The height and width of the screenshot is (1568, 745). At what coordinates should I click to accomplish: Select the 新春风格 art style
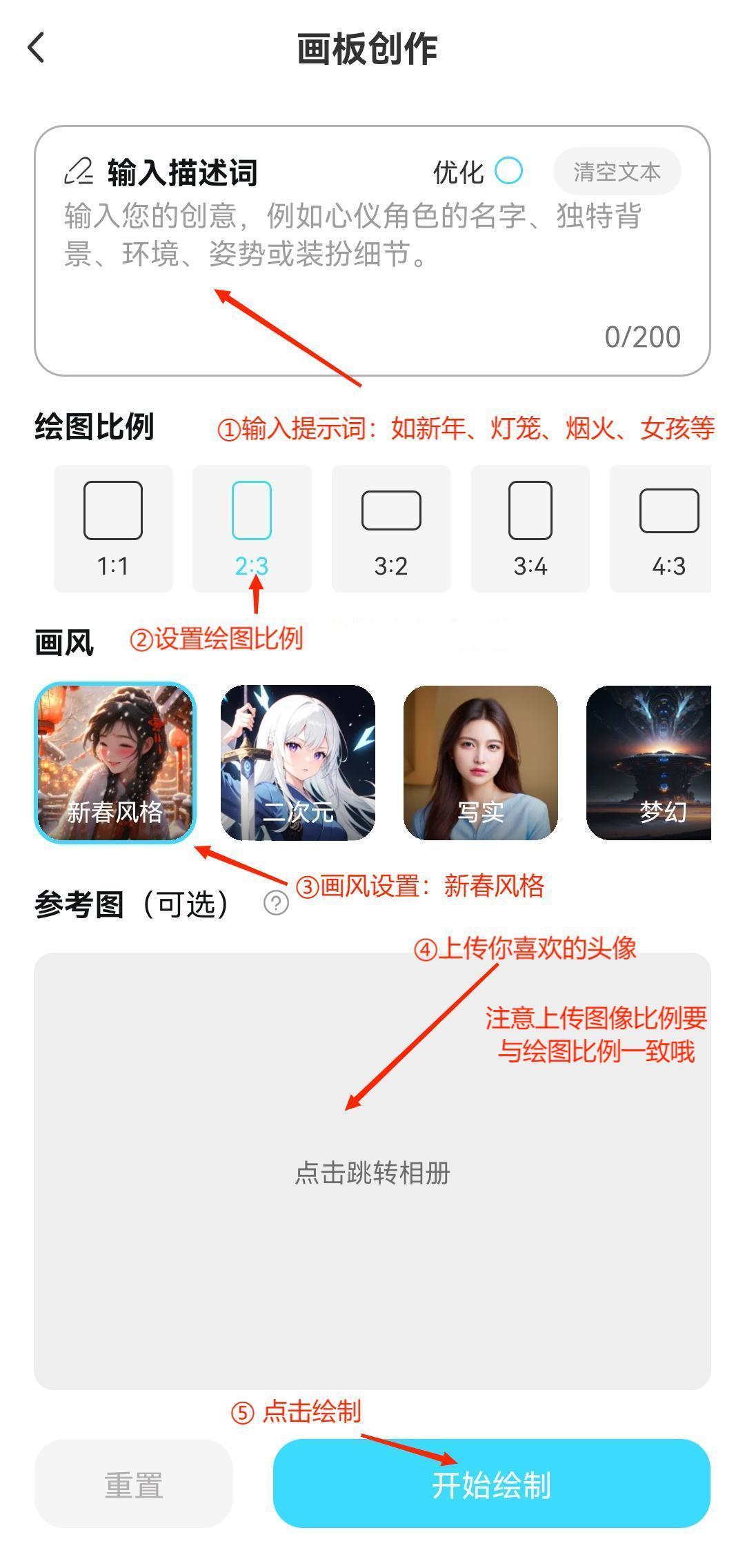[x=115, y=763]
